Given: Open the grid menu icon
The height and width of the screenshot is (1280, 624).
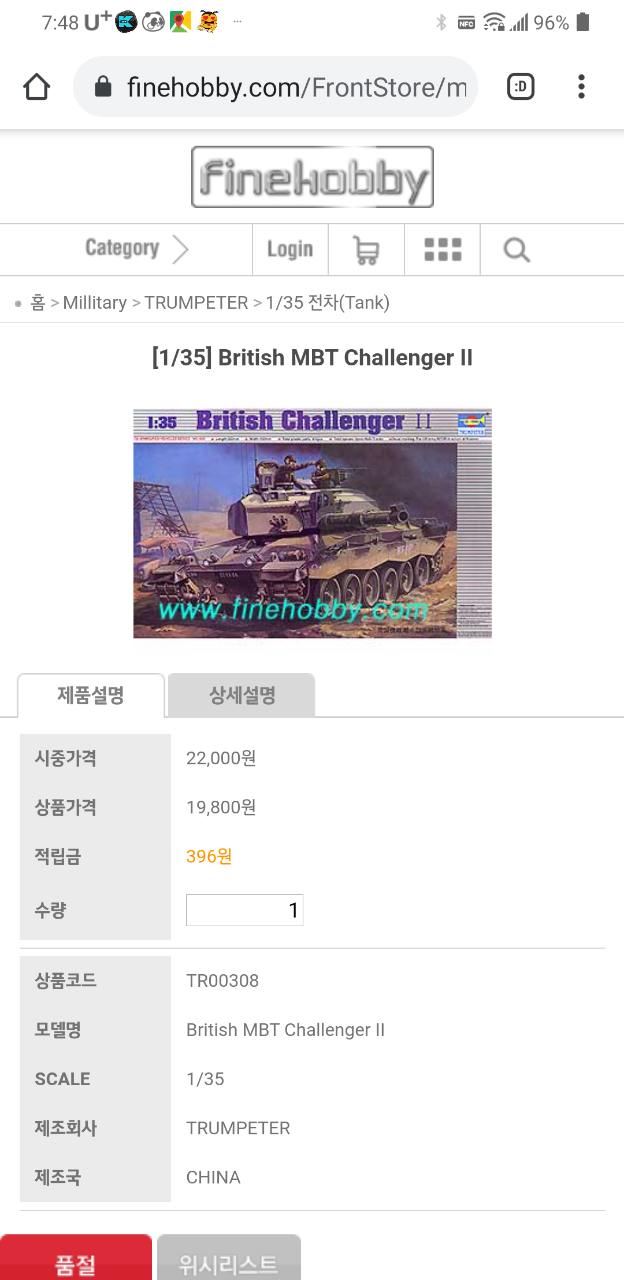Looking at the screenshot, I should (442, 249).
